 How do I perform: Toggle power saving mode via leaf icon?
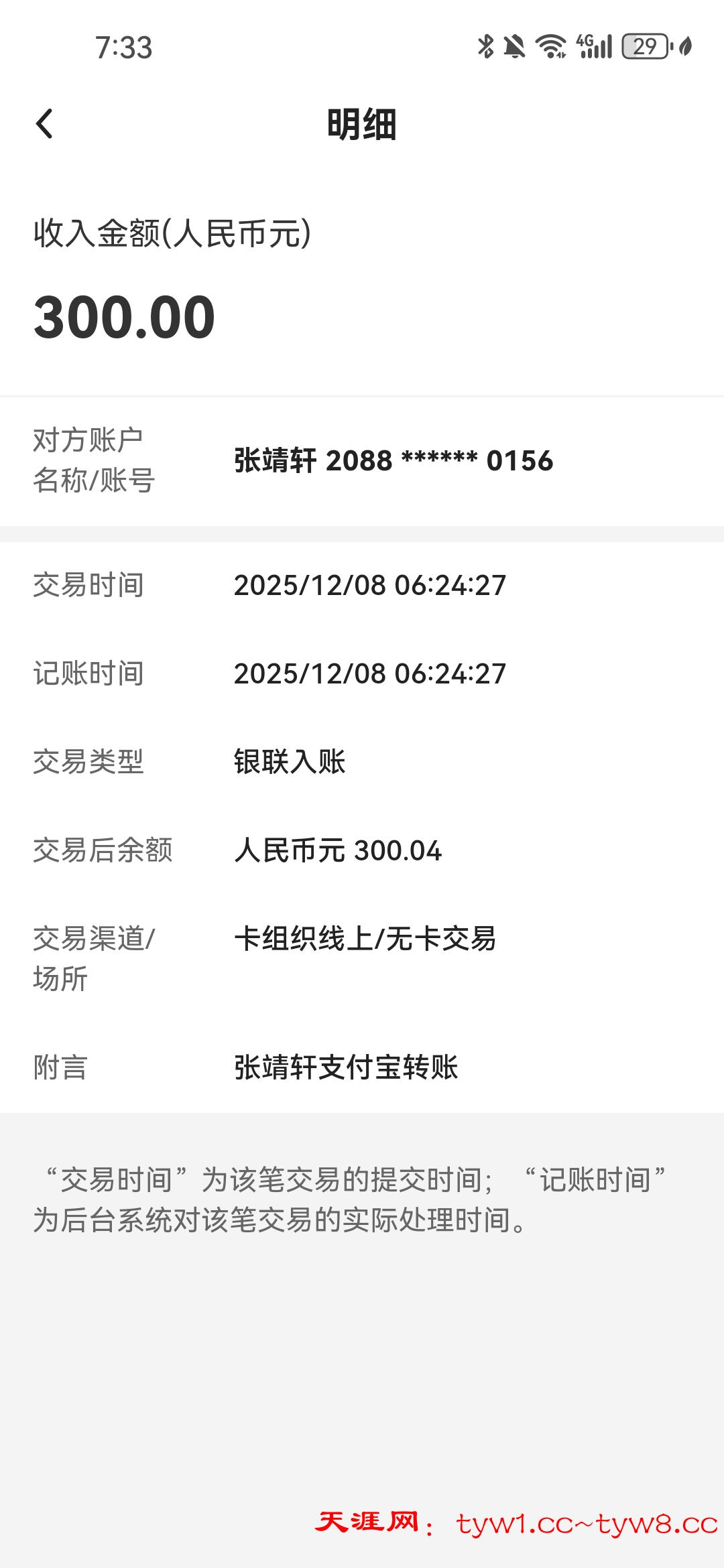click(x=686, y=46)
